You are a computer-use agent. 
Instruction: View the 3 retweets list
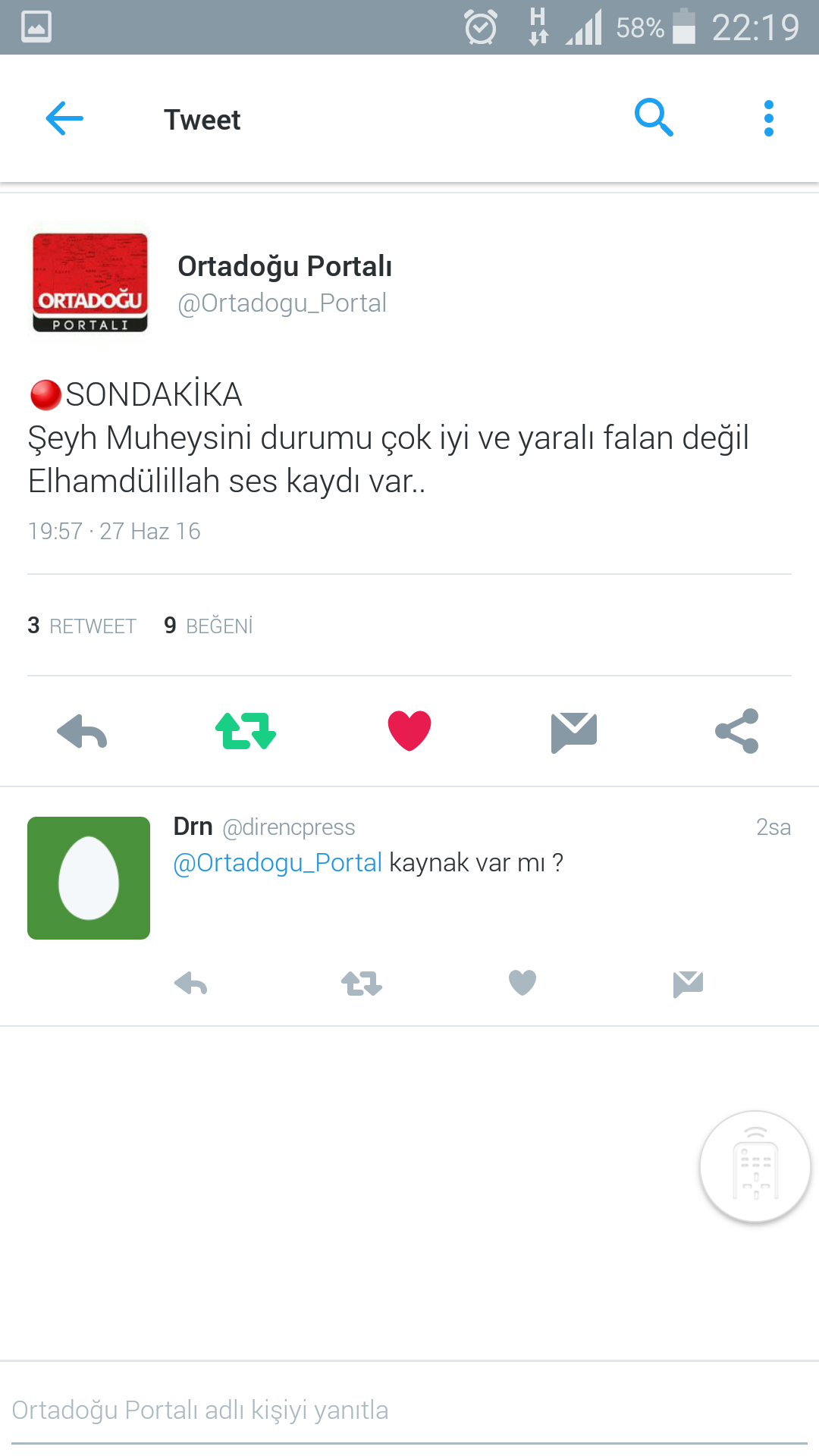pyautogui.click(x=82, y=626)
